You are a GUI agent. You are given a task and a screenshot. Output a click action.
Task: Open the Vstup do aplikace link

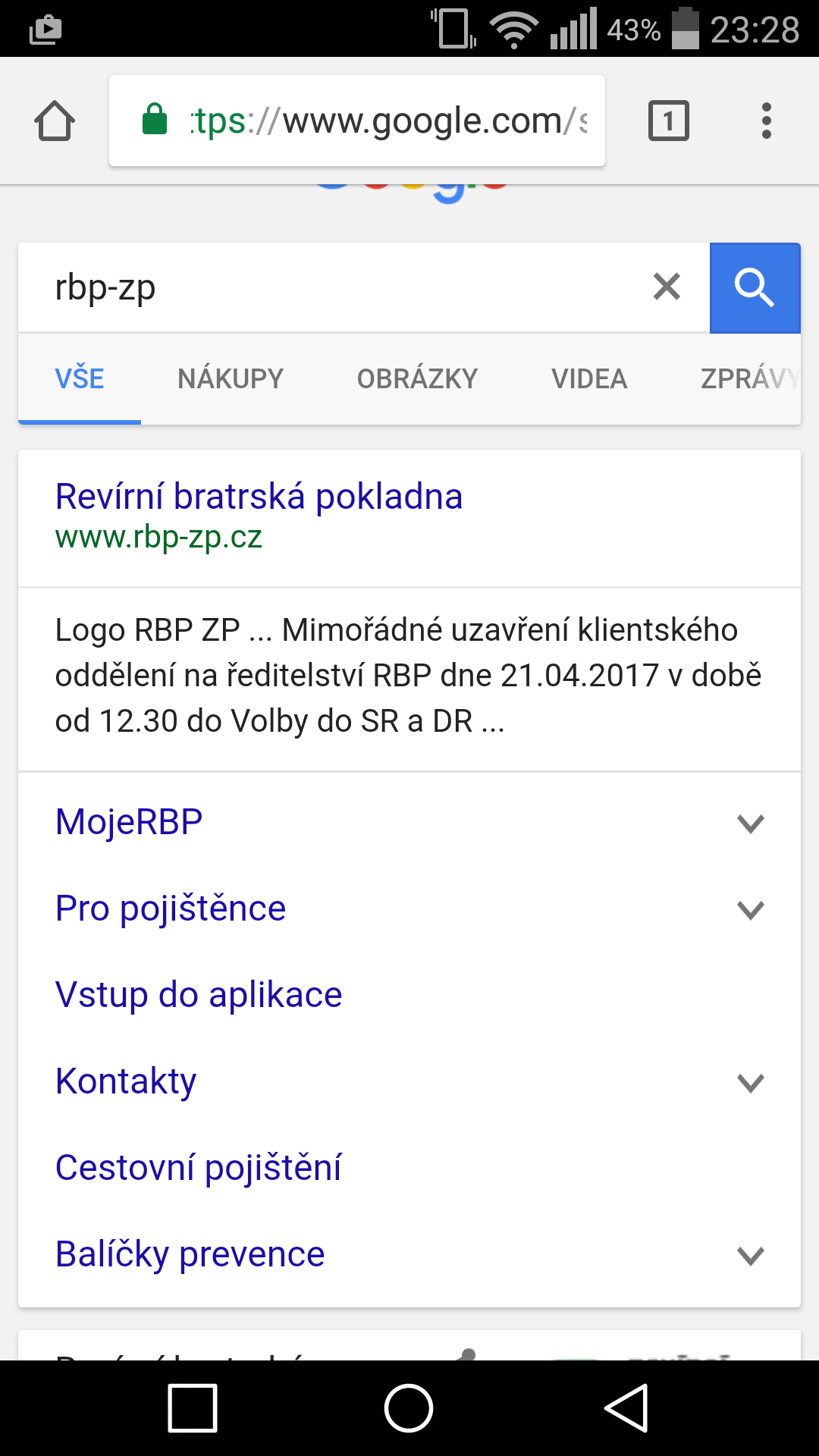click(199, 995)
